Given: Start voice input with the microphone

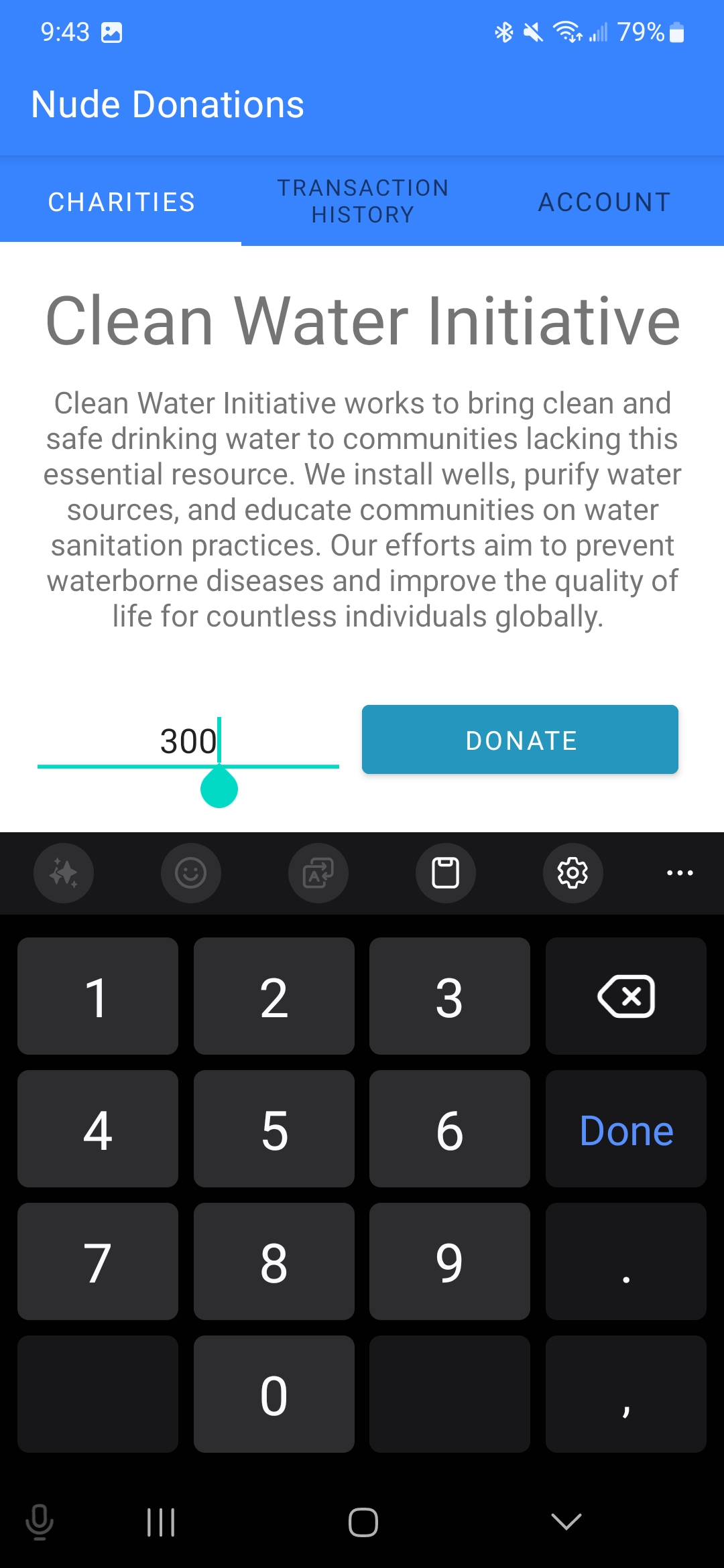Looking at the screenshot, I should [40, 1522].
